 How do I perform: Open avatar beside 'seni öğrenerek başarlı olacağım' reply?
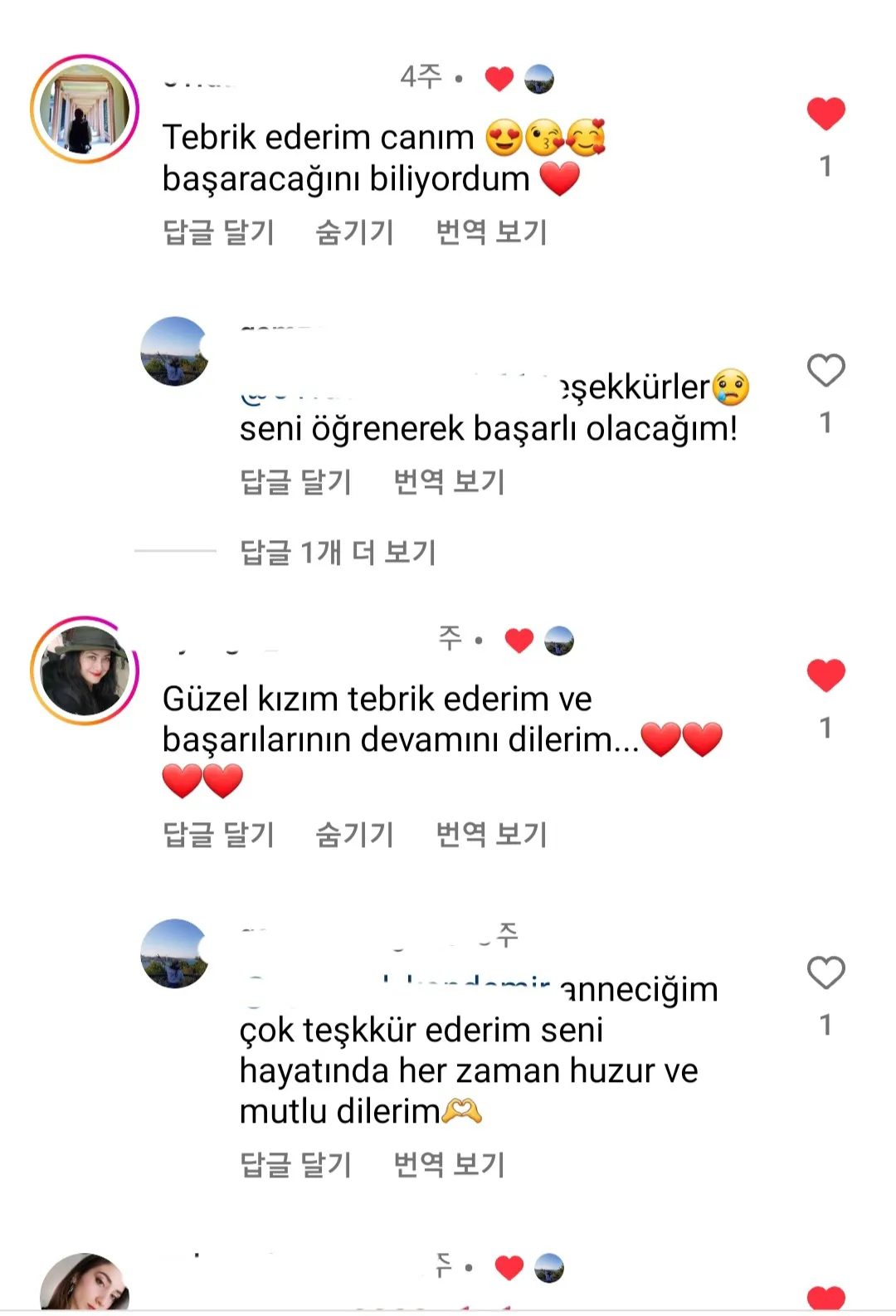174,351
